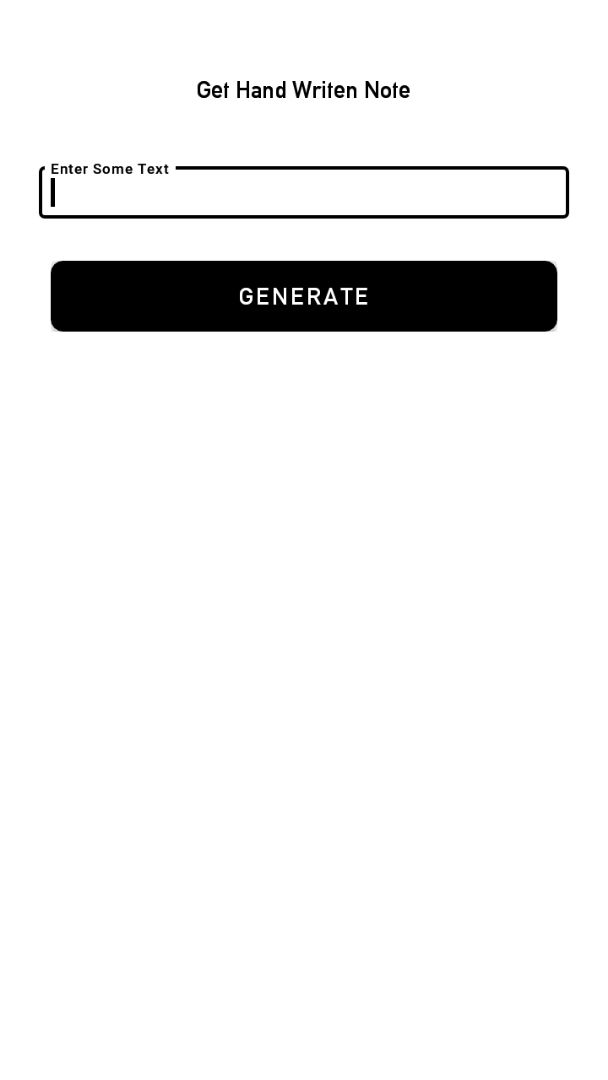
Task: Tap the Generate button
Action: coord(304,296)
